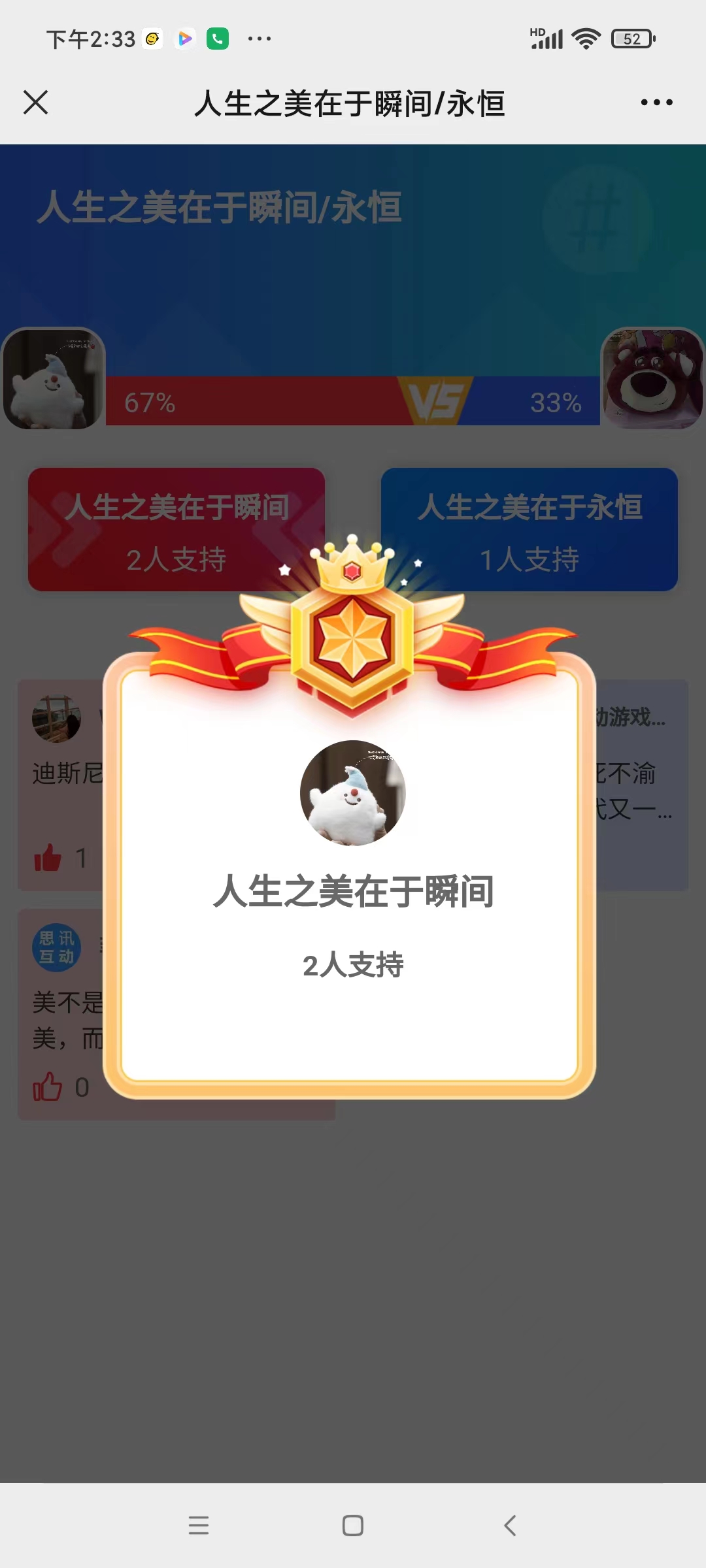
Task: Vote for 人生之美在于永恒 side
Action: point(529,529)
